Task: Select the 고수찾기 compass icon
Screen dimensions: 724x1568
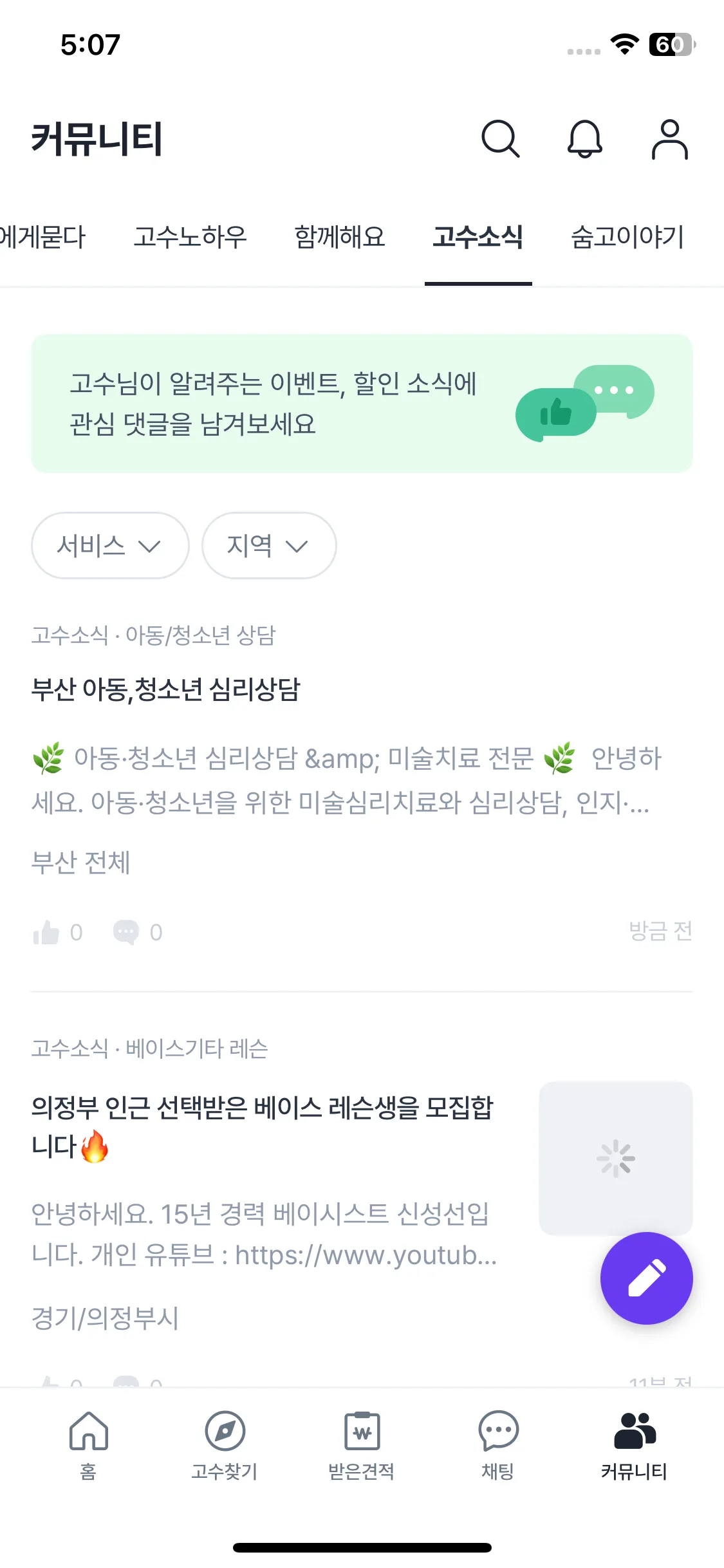Action: click(x=225, y=1442)
